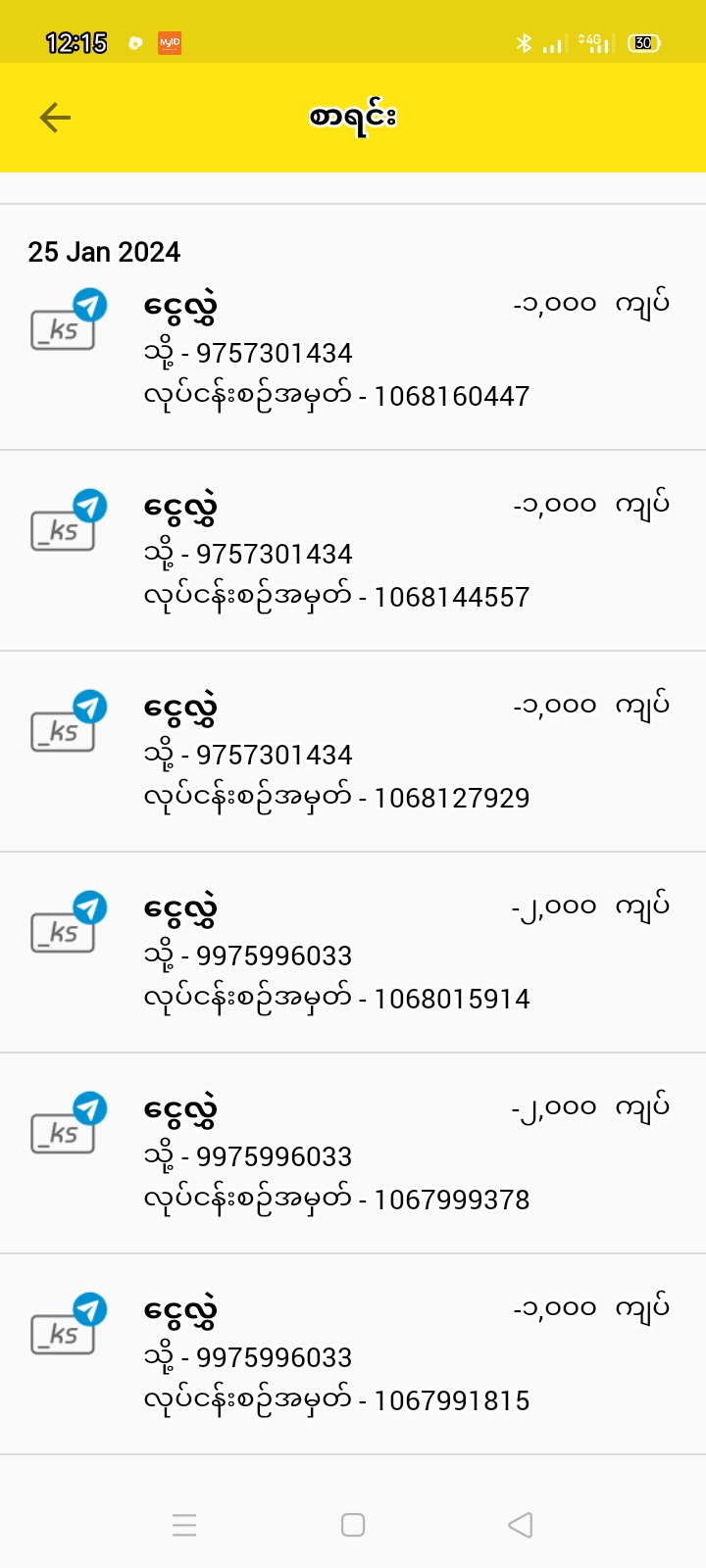View details of transaction 1068127929
Screen dimensions: 706x1568
coord(353,752)
